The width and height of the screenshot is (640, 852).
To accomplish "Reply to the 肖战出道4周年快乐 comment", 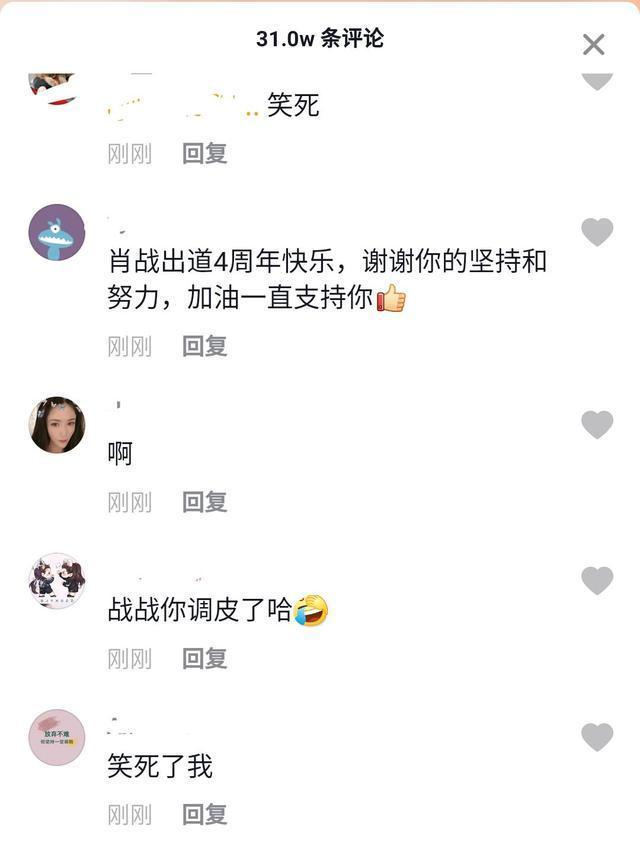I will [204, 347].
